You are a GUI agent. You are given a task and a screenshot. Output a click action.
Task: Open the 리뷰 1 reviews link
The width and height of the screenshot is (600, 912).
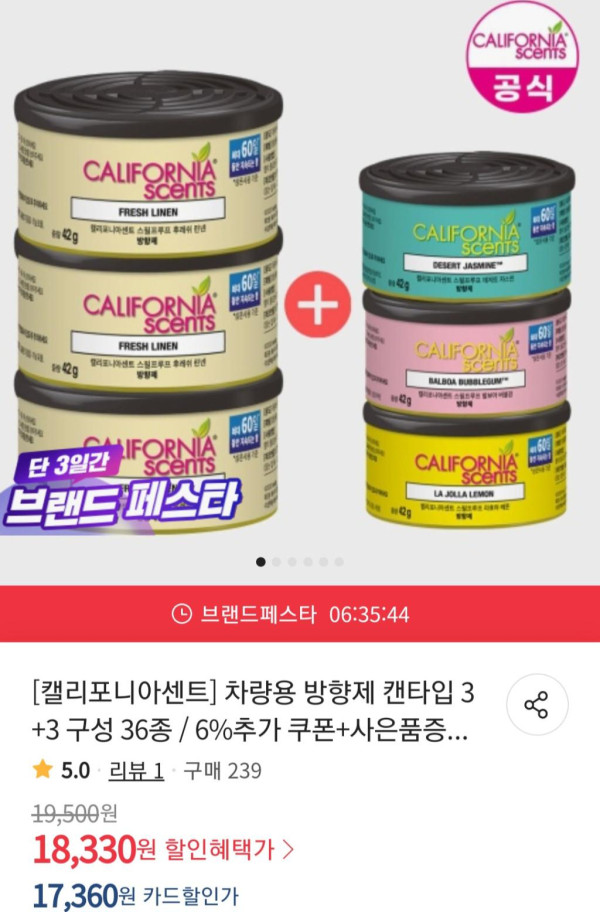(x=135, y=770)
